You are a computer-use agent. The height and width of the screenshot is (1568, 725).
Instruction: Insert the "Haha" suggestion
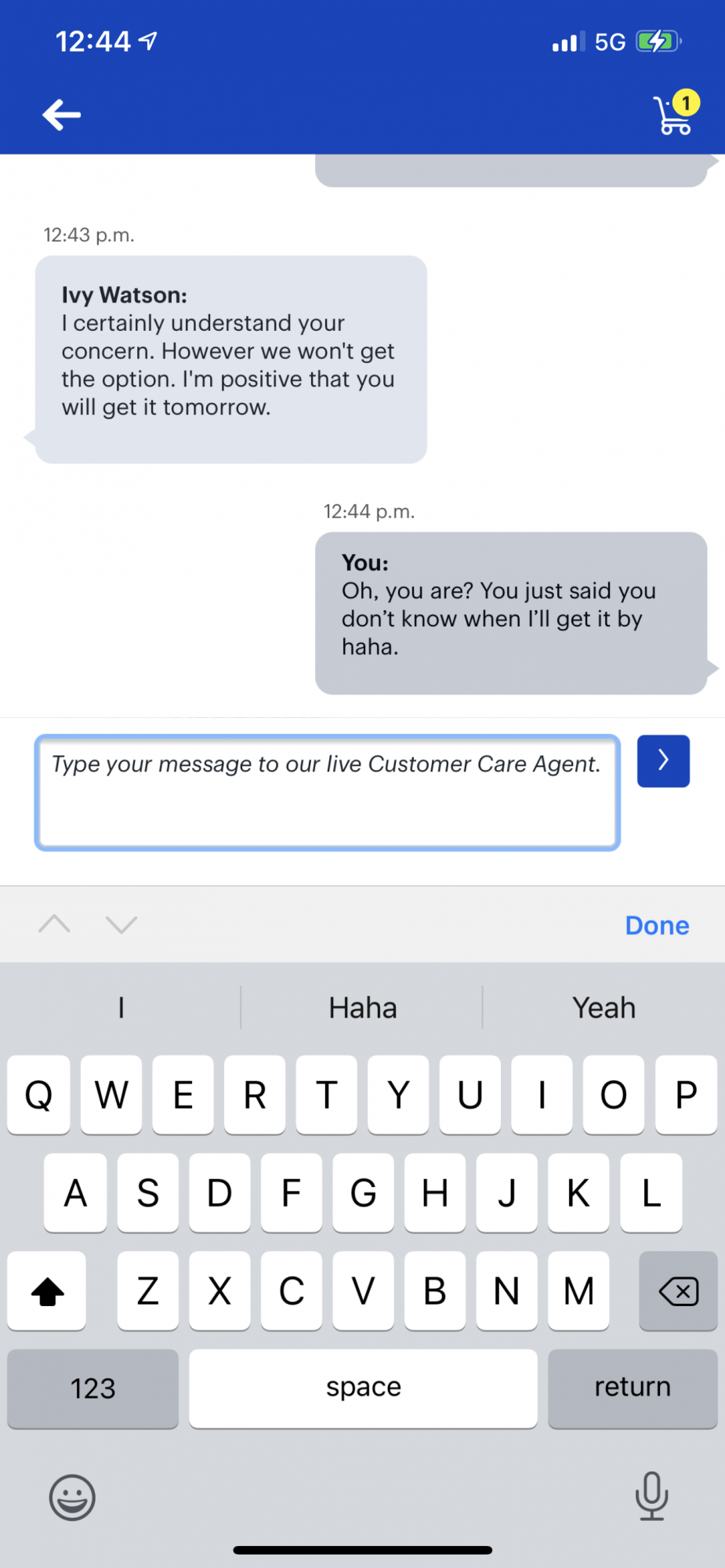coord(362,1007)
